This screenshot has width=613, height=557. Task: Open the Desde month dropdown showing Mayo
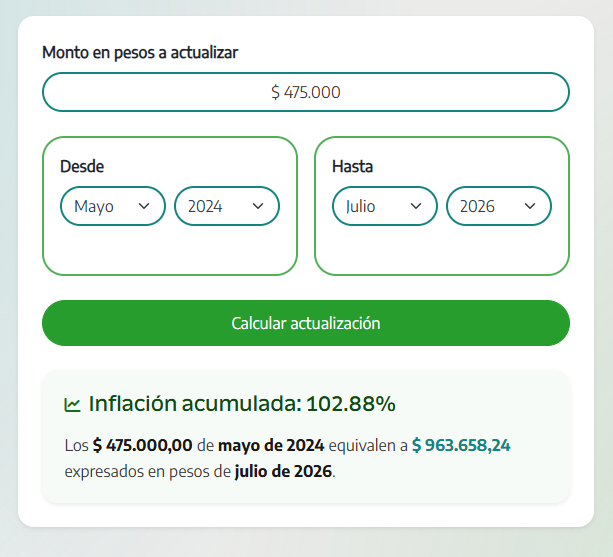113,206
